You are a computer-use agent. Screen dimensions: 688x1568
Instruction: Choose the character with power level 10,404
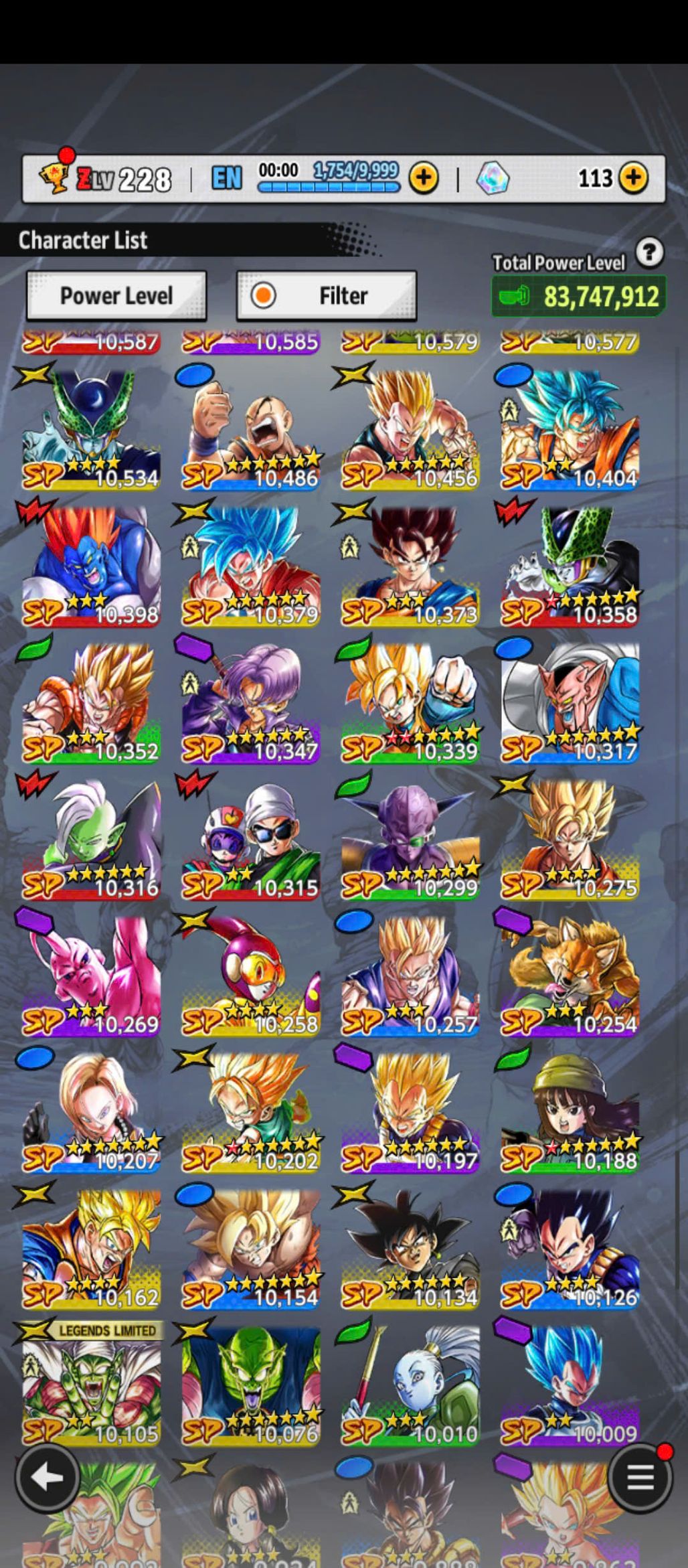click(x=570, y=430)
